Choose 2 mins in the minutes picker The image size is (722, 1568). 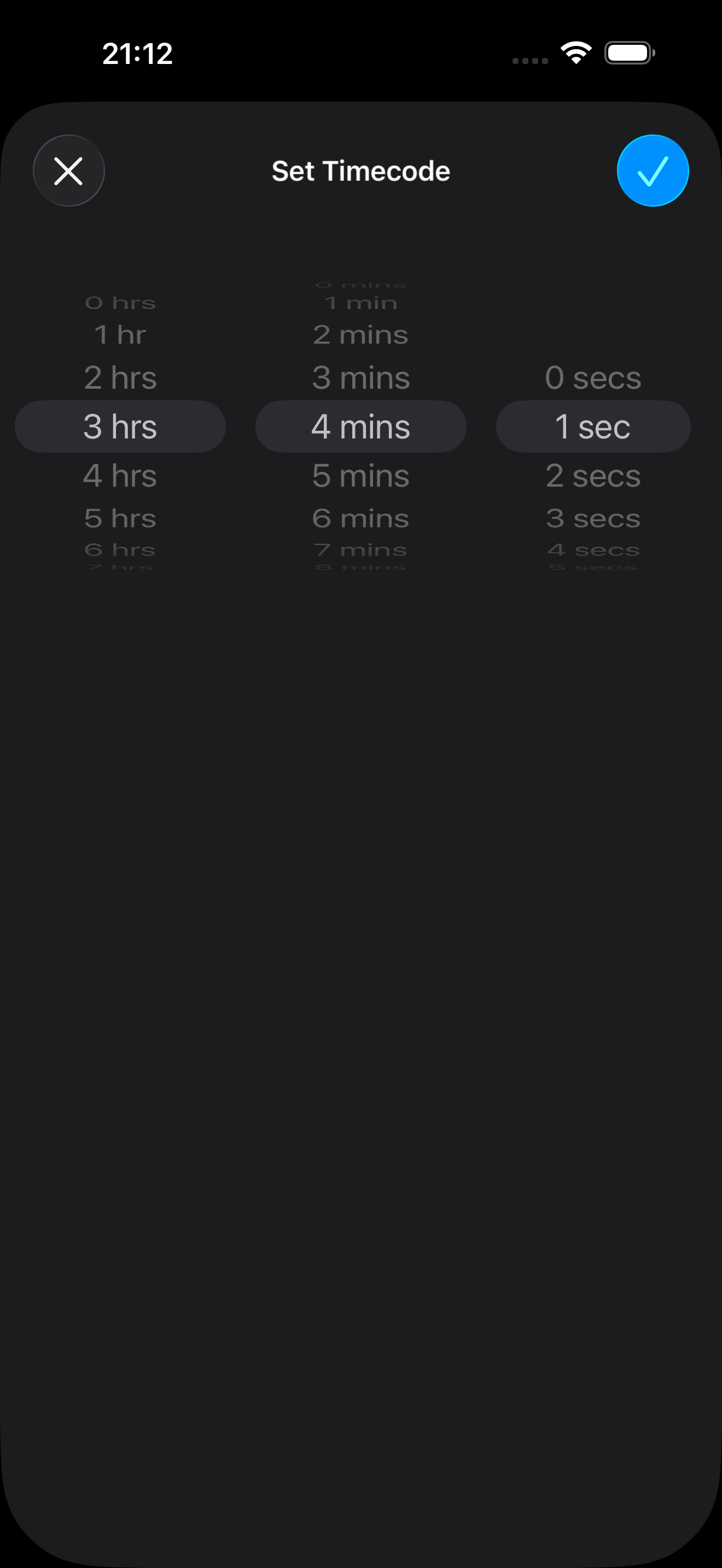click(x=361, y=335)
